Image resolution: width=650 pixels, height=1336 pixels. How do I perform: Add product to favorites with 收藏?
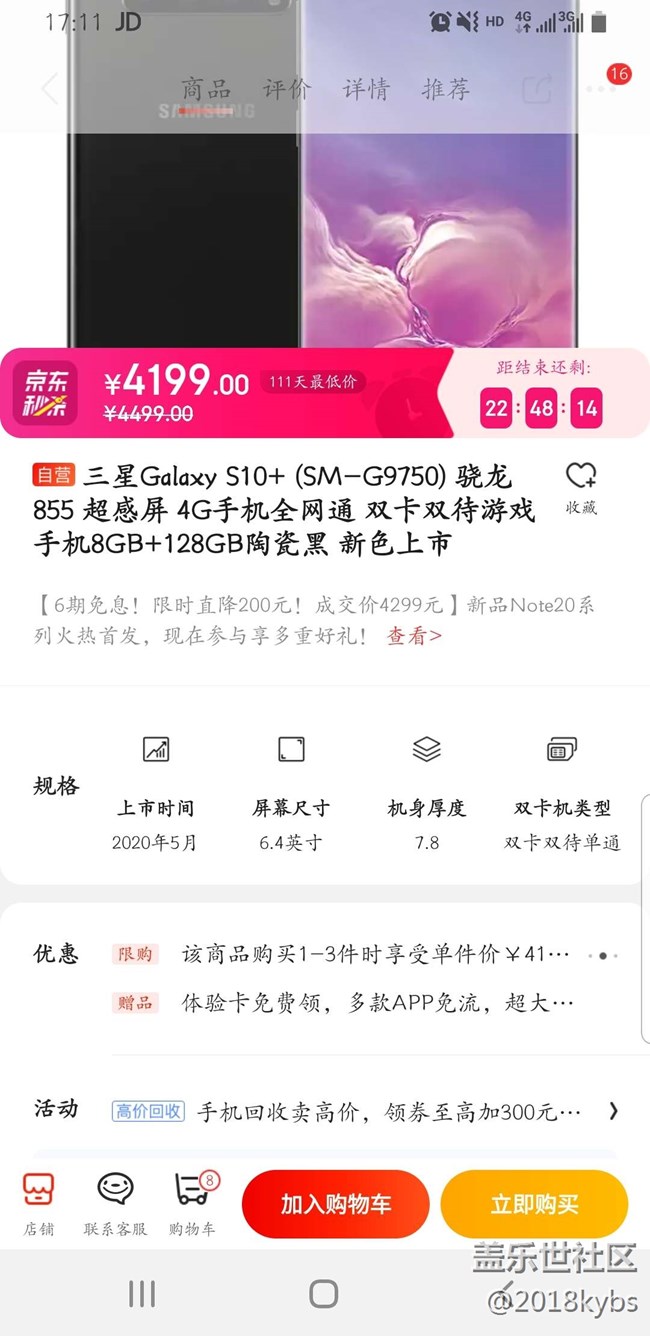[x=581, y=488]
